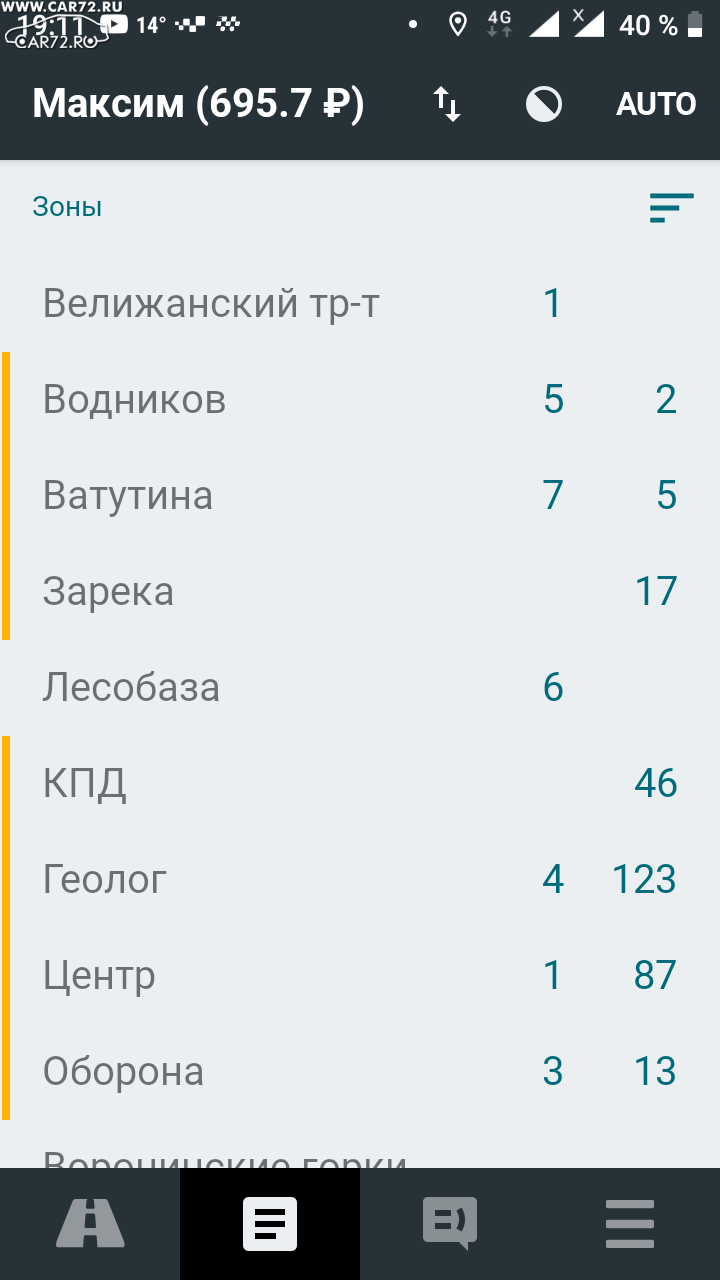Choose the Зарека zone
This screenshot has width=720, height=1280.
(x=360, y=591)
